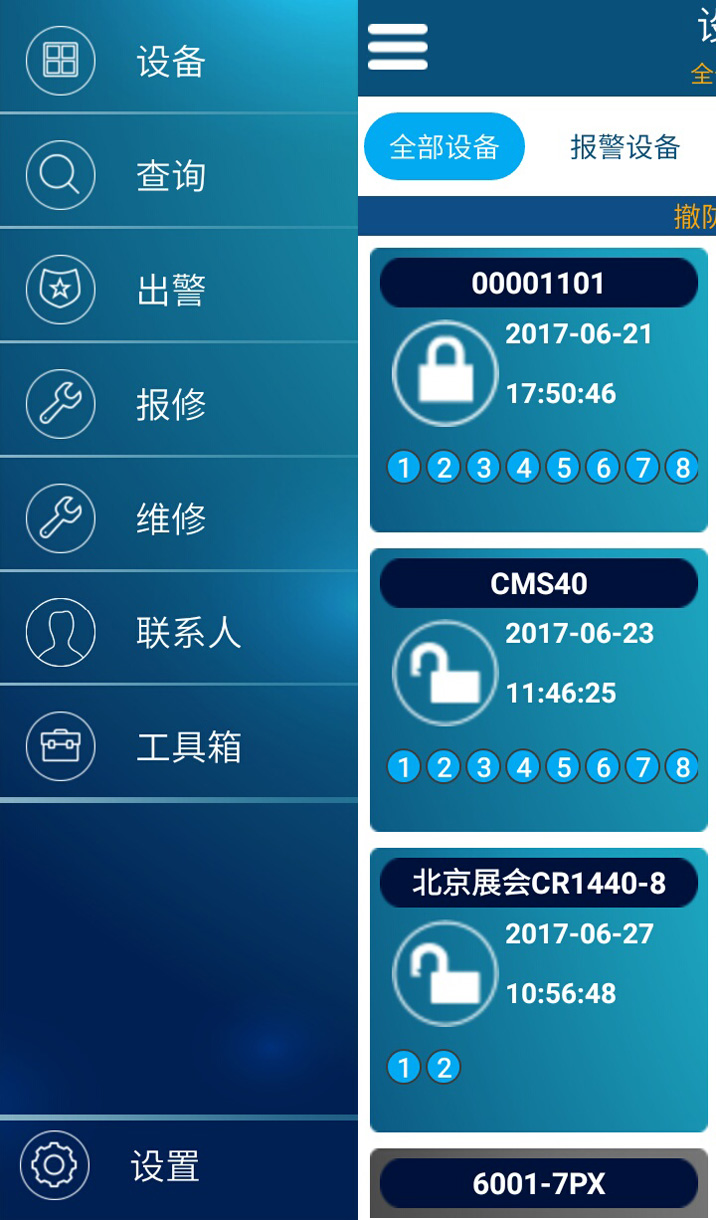
Task: Open device card 00001101
Action: (x=539, y=284)
